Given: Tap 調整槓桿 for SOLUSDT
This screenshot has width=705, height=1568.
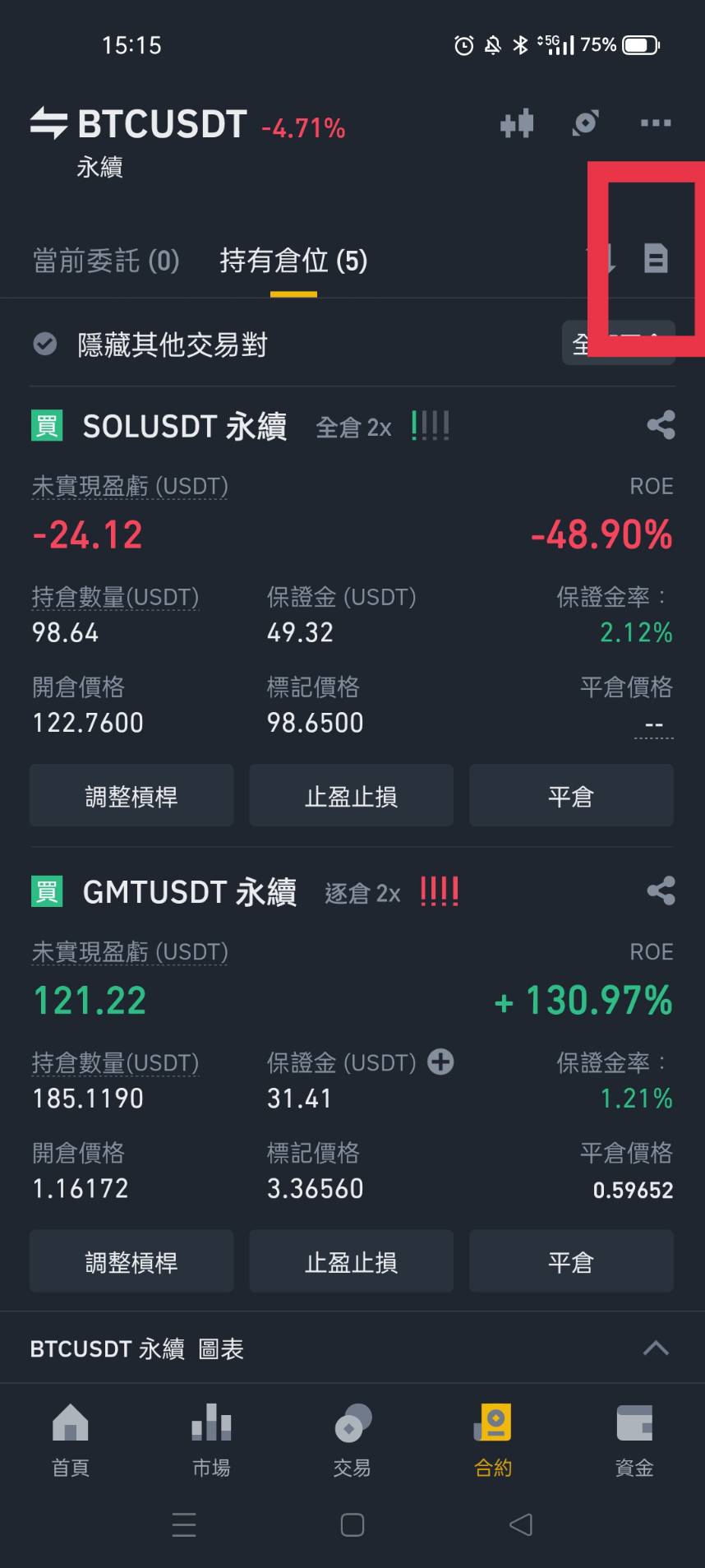Looking at the screenshot, I should click(x=131, y=795).
